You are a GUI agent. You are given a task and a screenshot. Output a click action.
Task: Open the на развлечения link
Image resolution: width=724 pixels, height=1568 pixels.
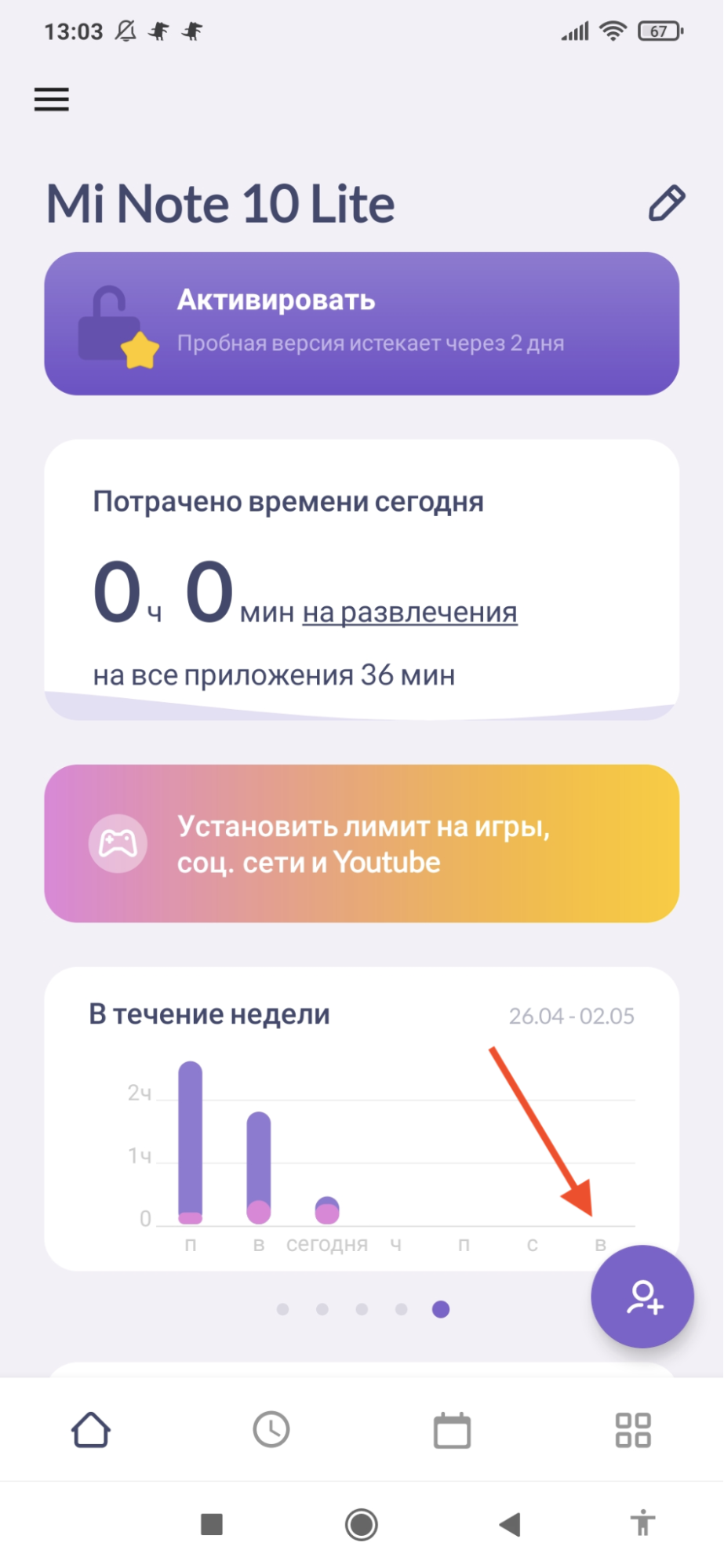click(x=409, y=612)
